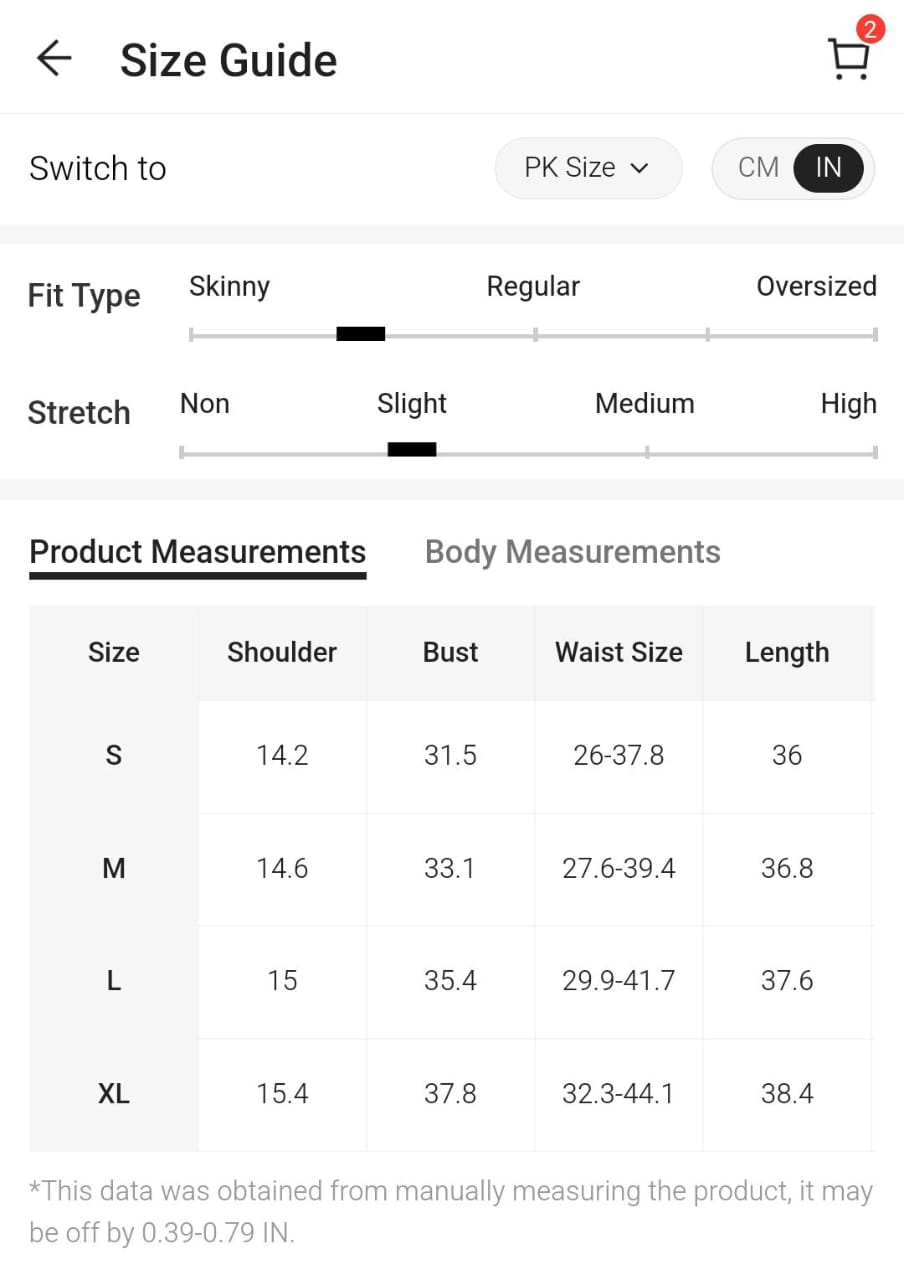This screenshot has width=904, height=1280.
Task: Select the Product Measurements tab
Action: (198, 552)
